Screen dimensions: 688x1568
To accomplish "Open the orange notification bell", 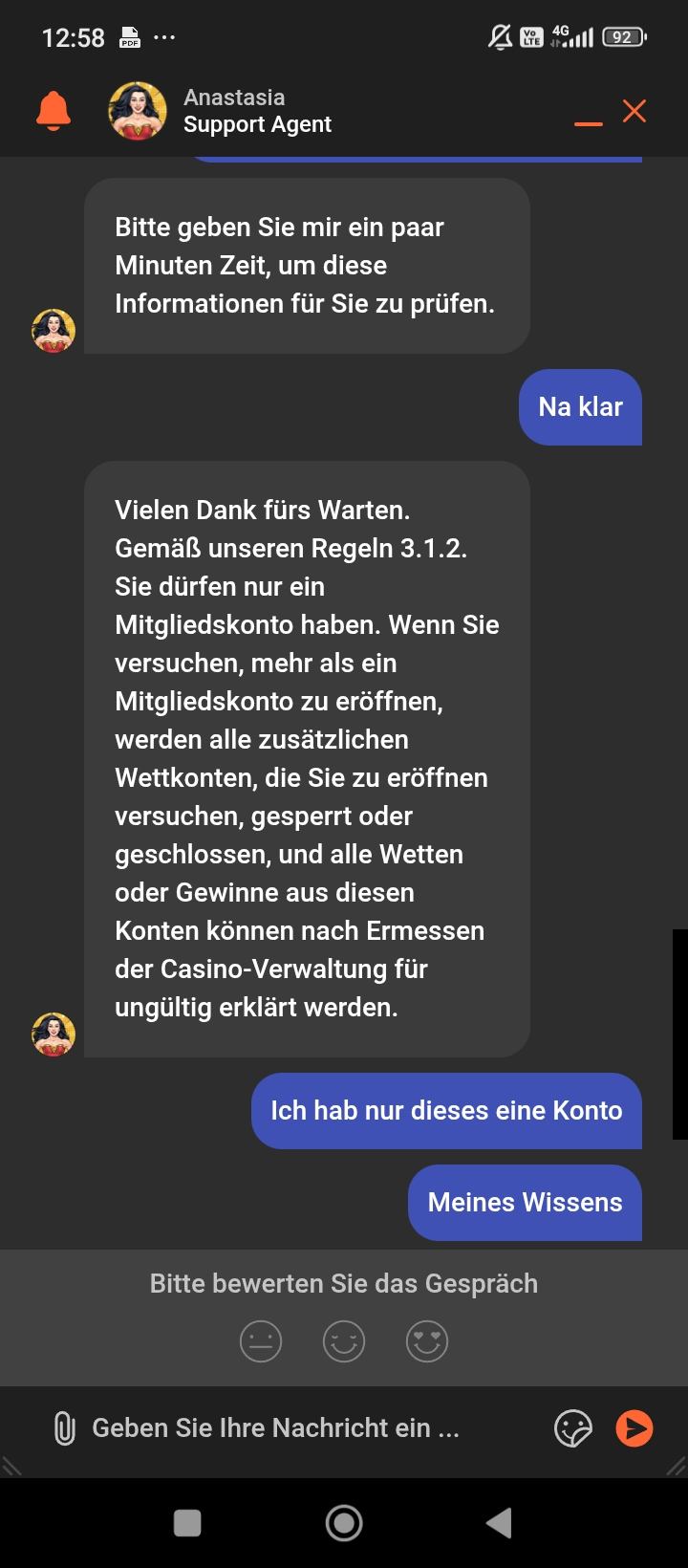I will pos(54,112).
